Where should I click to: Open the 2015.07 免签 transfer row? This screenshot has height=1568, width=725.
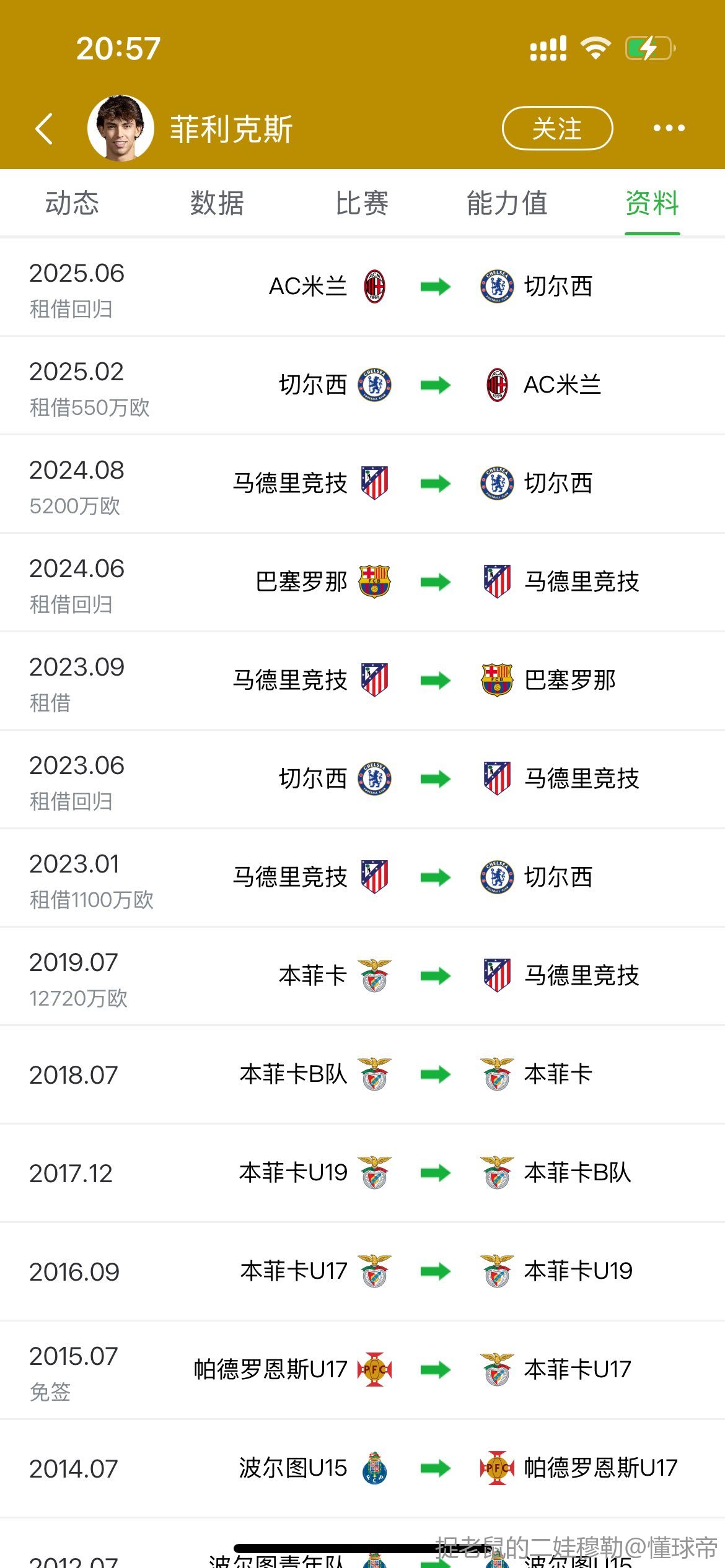click(362, 1370)
